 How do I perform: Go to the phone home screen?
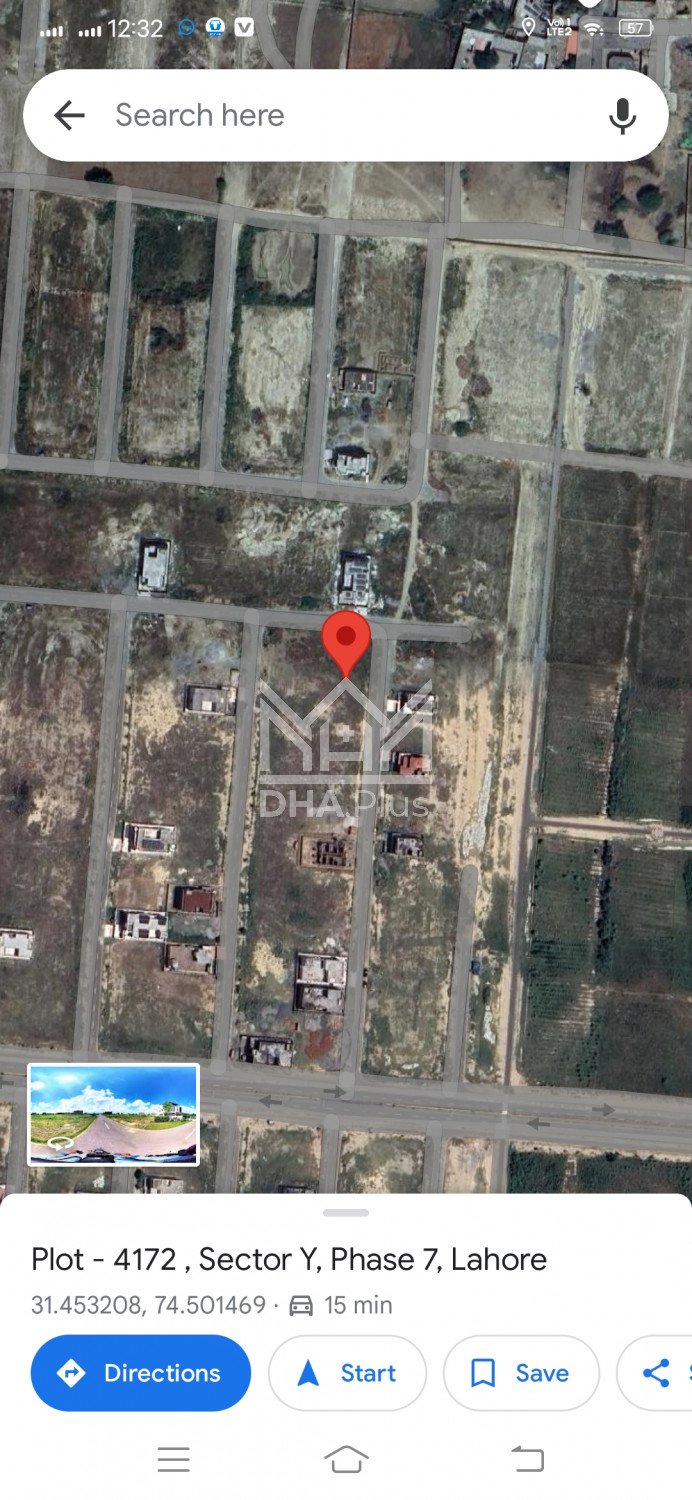click(346, 1460)
